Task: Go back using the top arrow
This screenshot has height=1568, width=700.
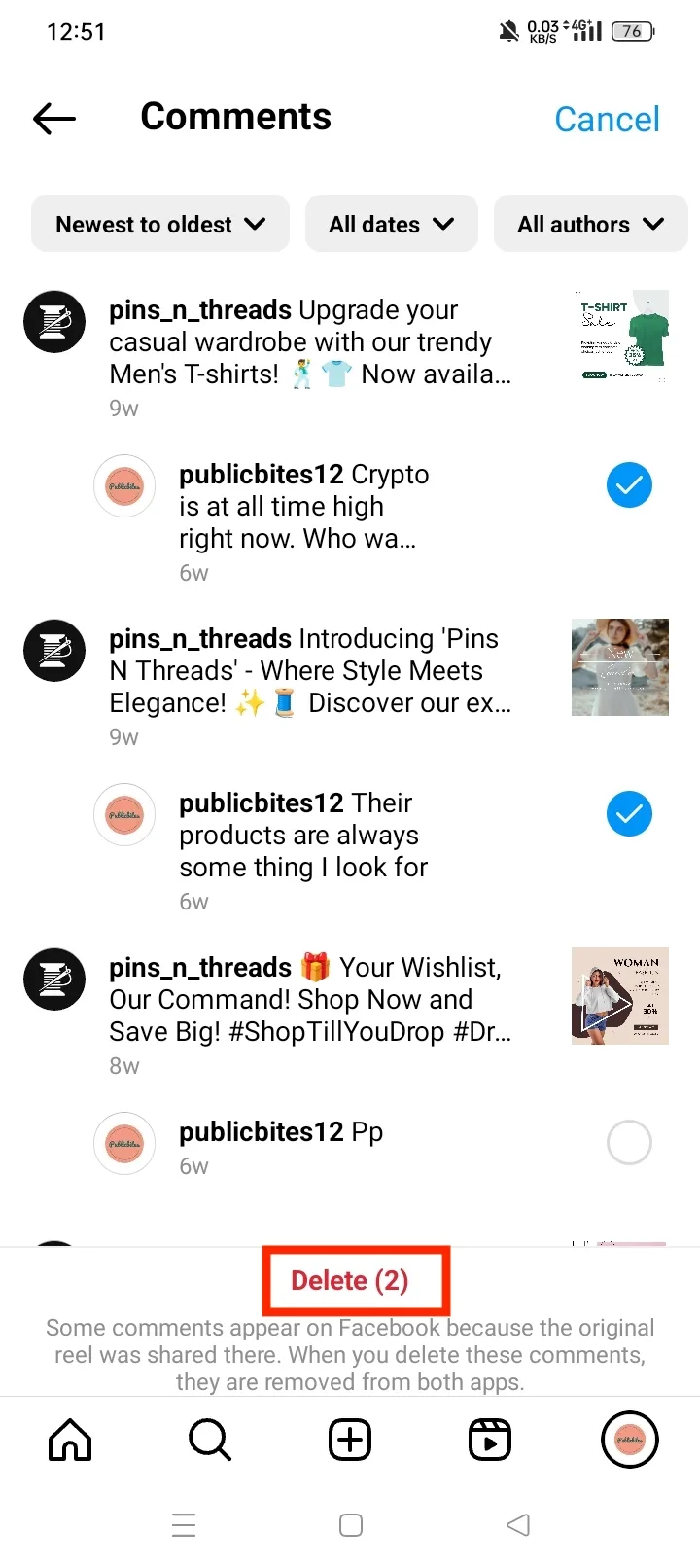Action: (54, 119)
